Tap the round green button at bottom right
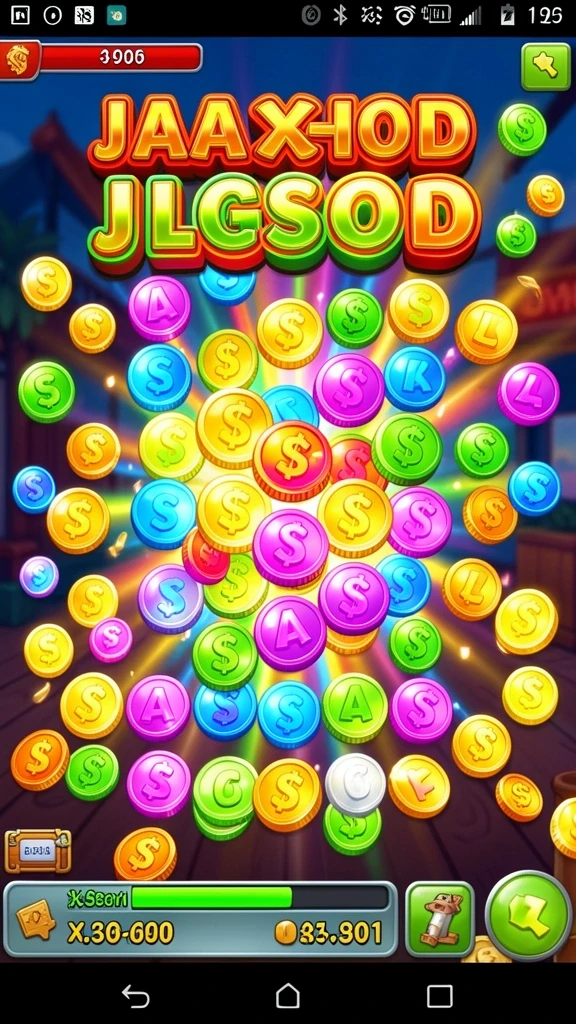 click(x=529, y=916)
